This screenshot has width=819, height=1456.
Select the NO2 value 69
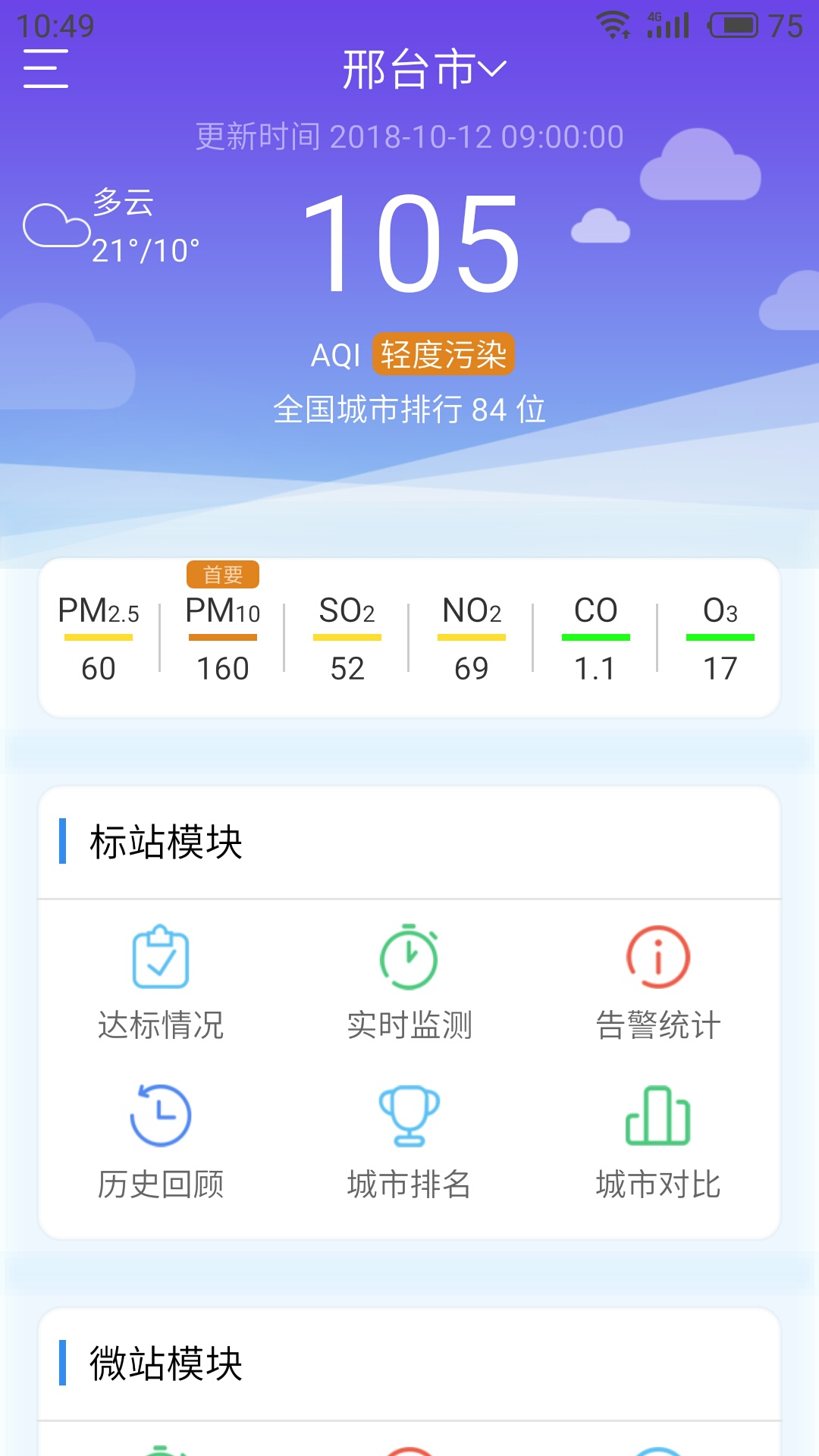472,668
